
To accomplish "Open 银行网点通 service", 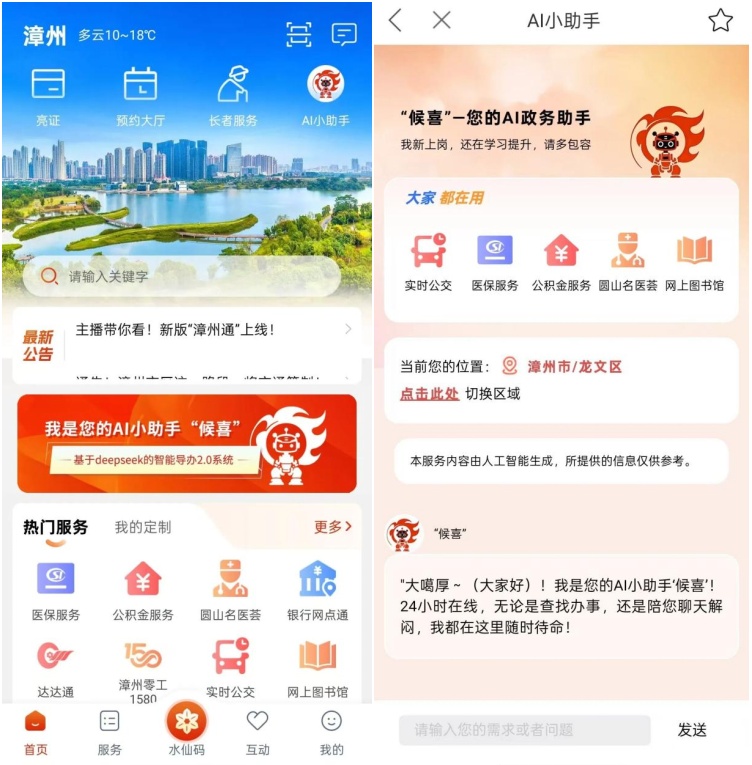I will 318,591.
